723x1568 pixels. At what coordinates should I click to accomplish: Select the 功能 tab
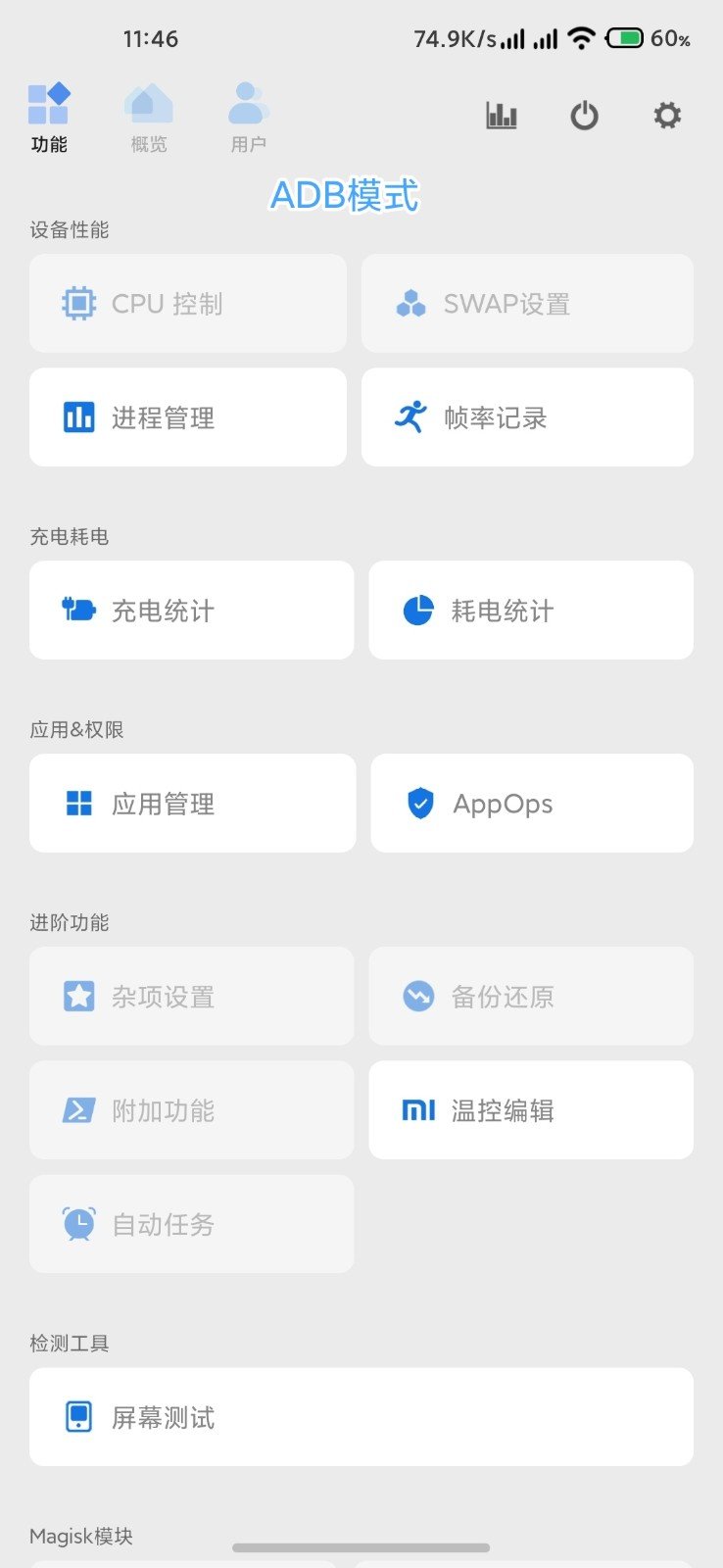50,116
